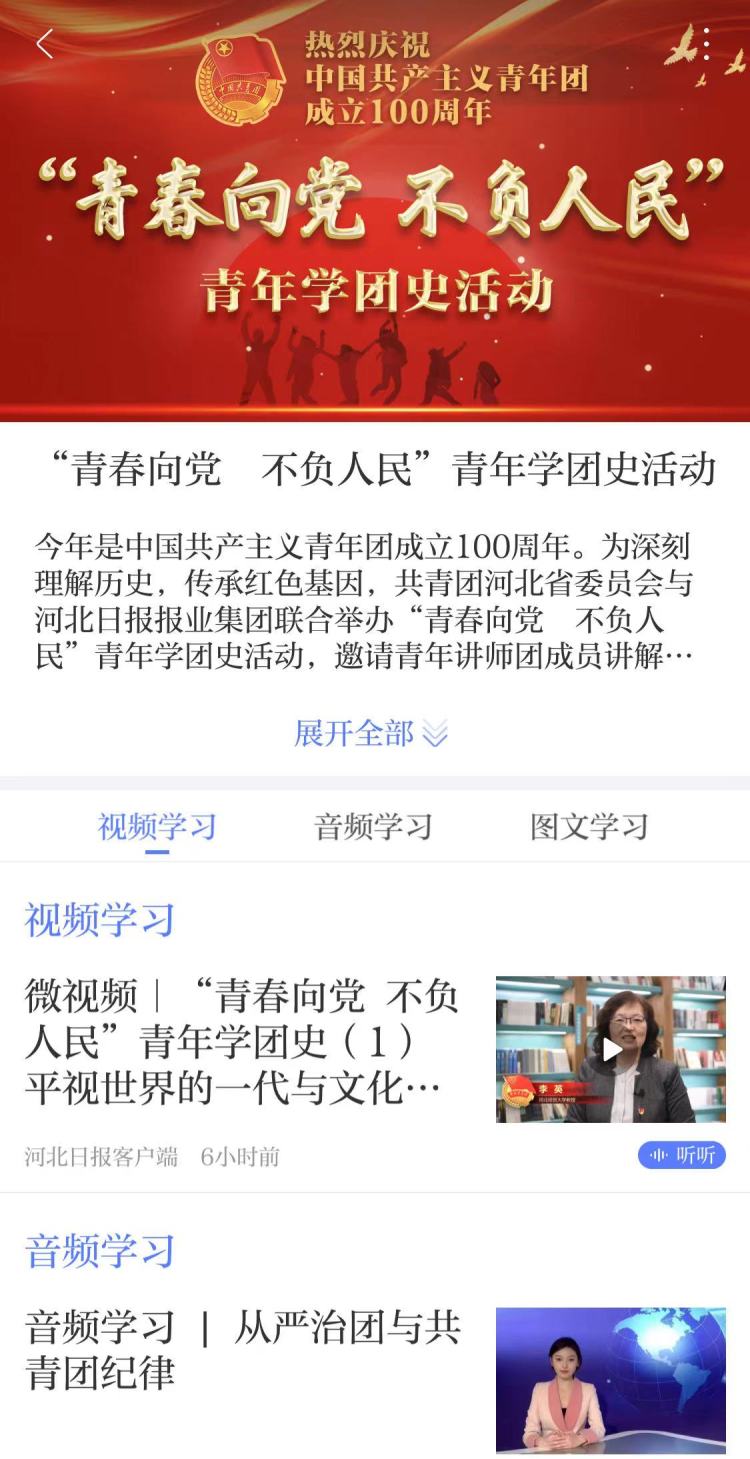
Task: Tap the 听听 listen button
Action: (682, 1156)
